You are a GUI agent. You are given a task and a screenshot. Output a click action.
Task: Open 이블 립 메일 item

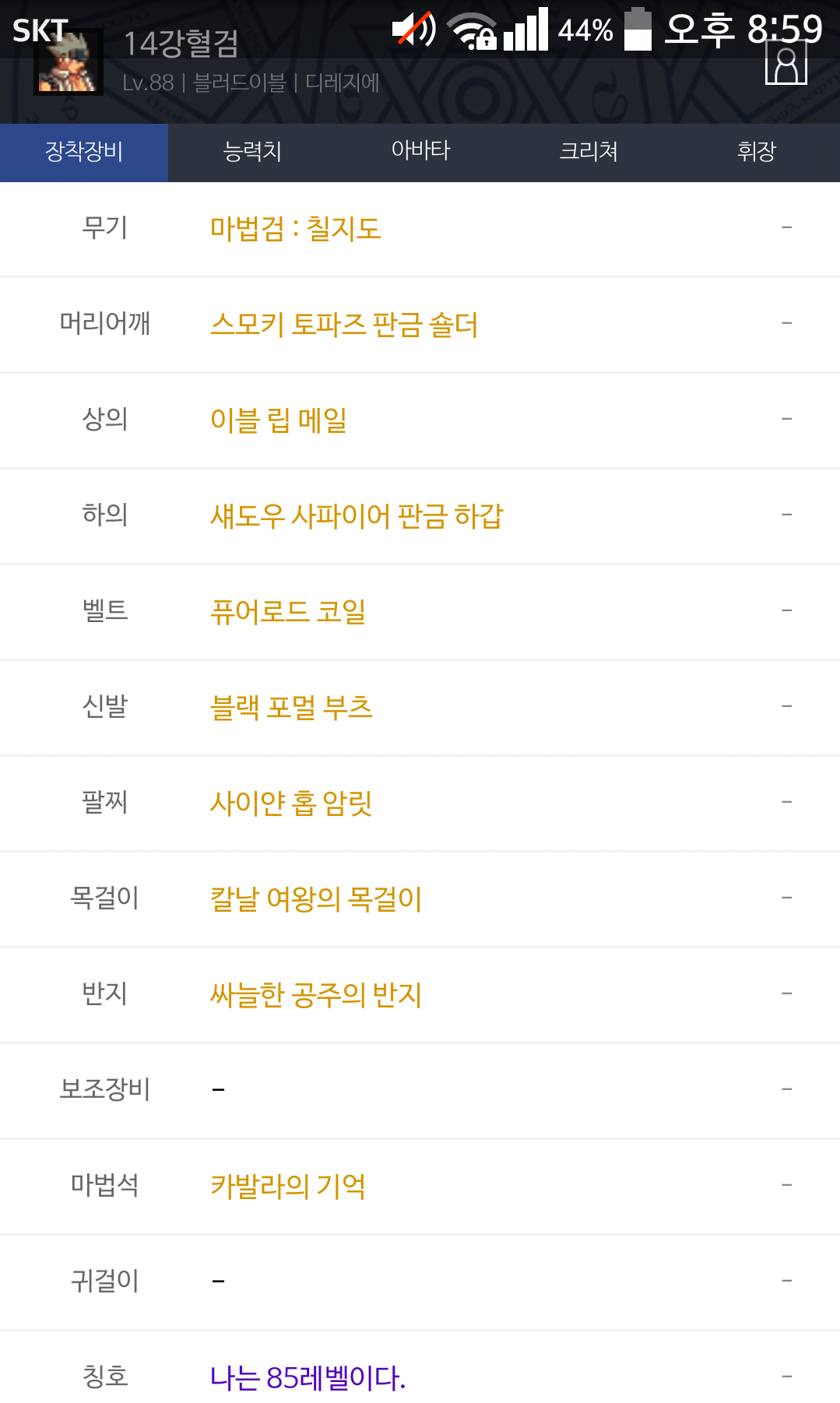pos(278,420)
